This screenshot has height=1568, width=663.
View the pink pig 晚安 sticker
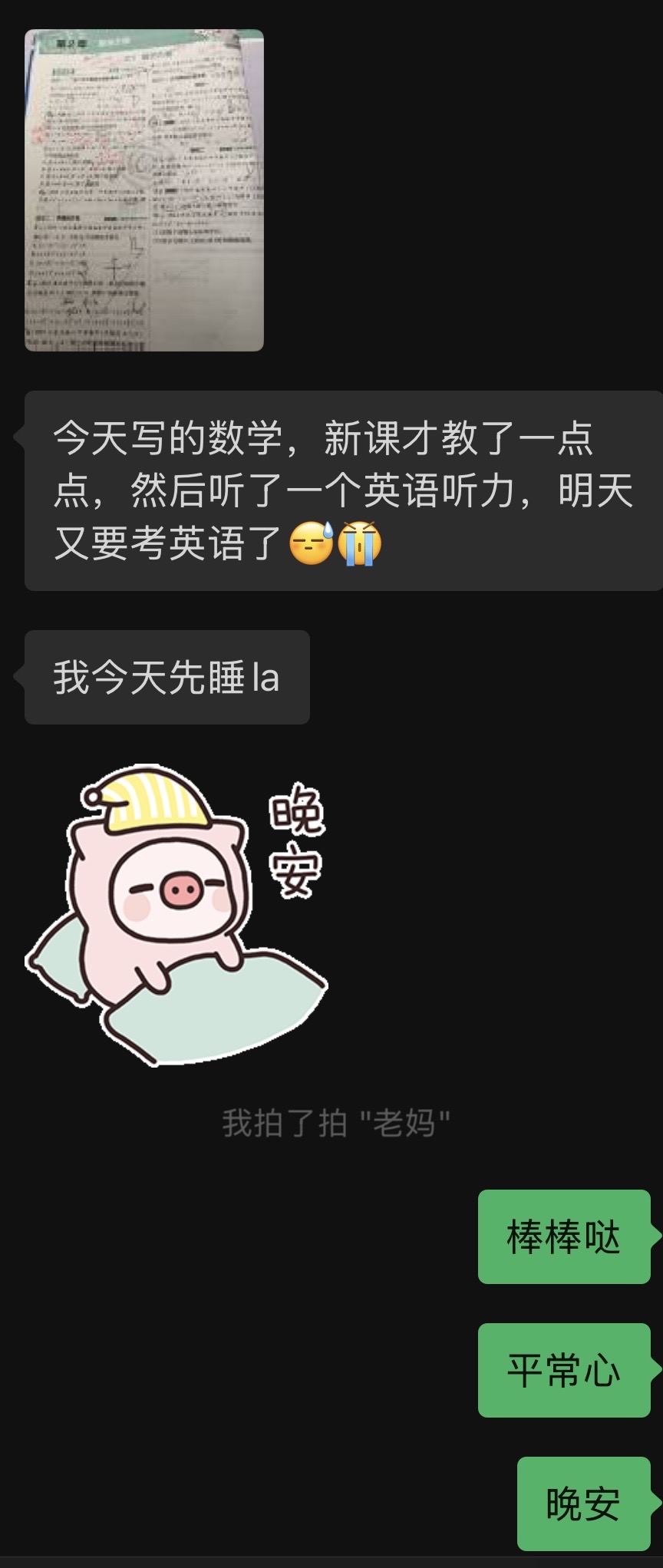[176, 913]
